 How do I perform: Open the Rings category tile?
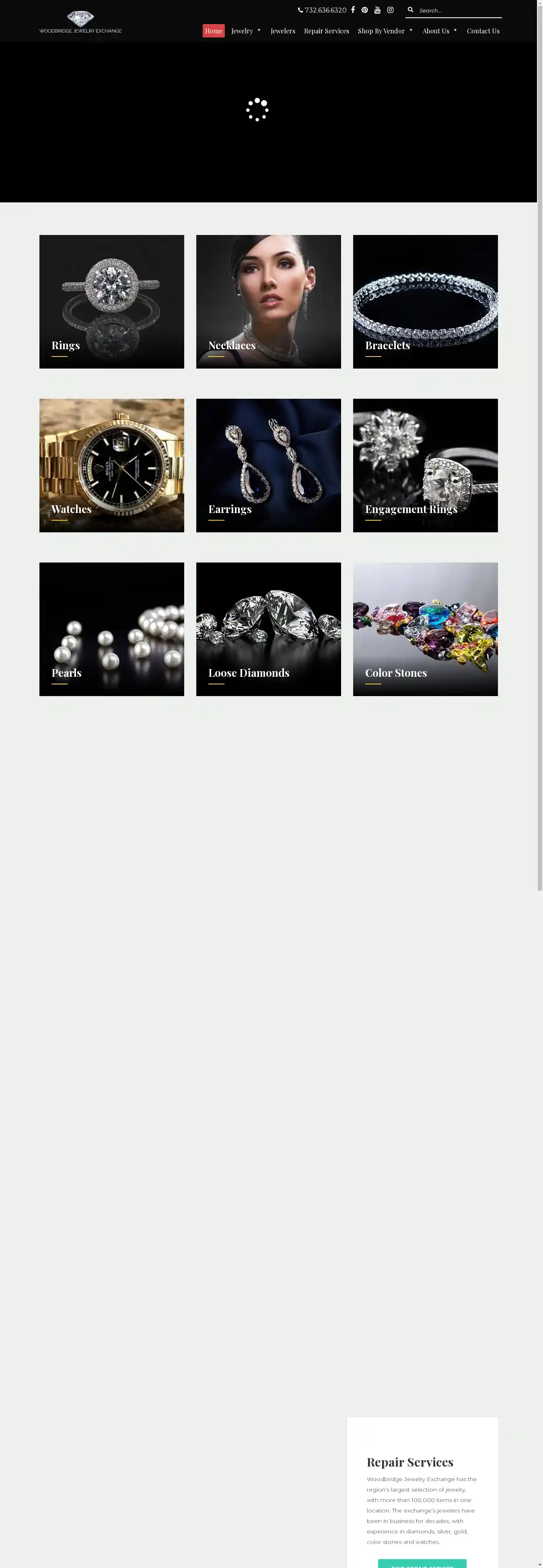[x=111, y=301]
